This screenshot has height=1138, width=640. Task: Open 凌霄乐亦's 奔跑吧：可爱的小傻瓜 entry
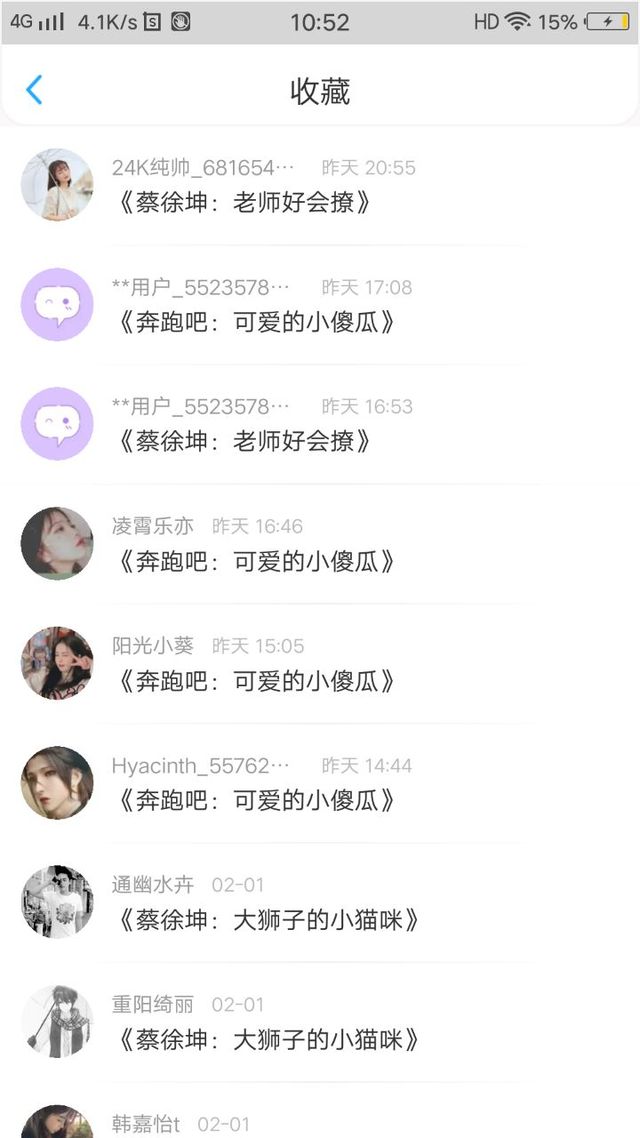point(257,561)
